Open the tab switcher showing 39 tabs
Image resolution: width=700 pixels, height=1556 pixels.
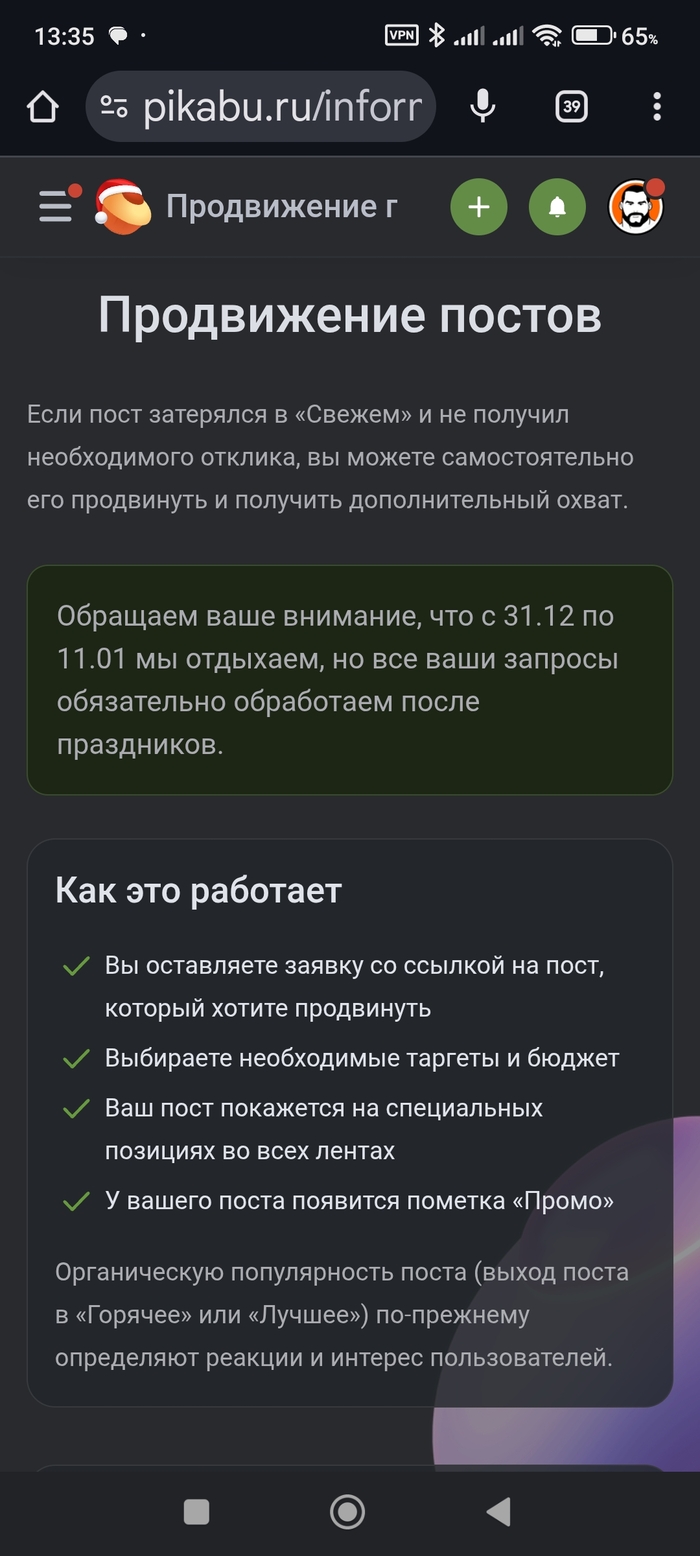click(571, 106)
